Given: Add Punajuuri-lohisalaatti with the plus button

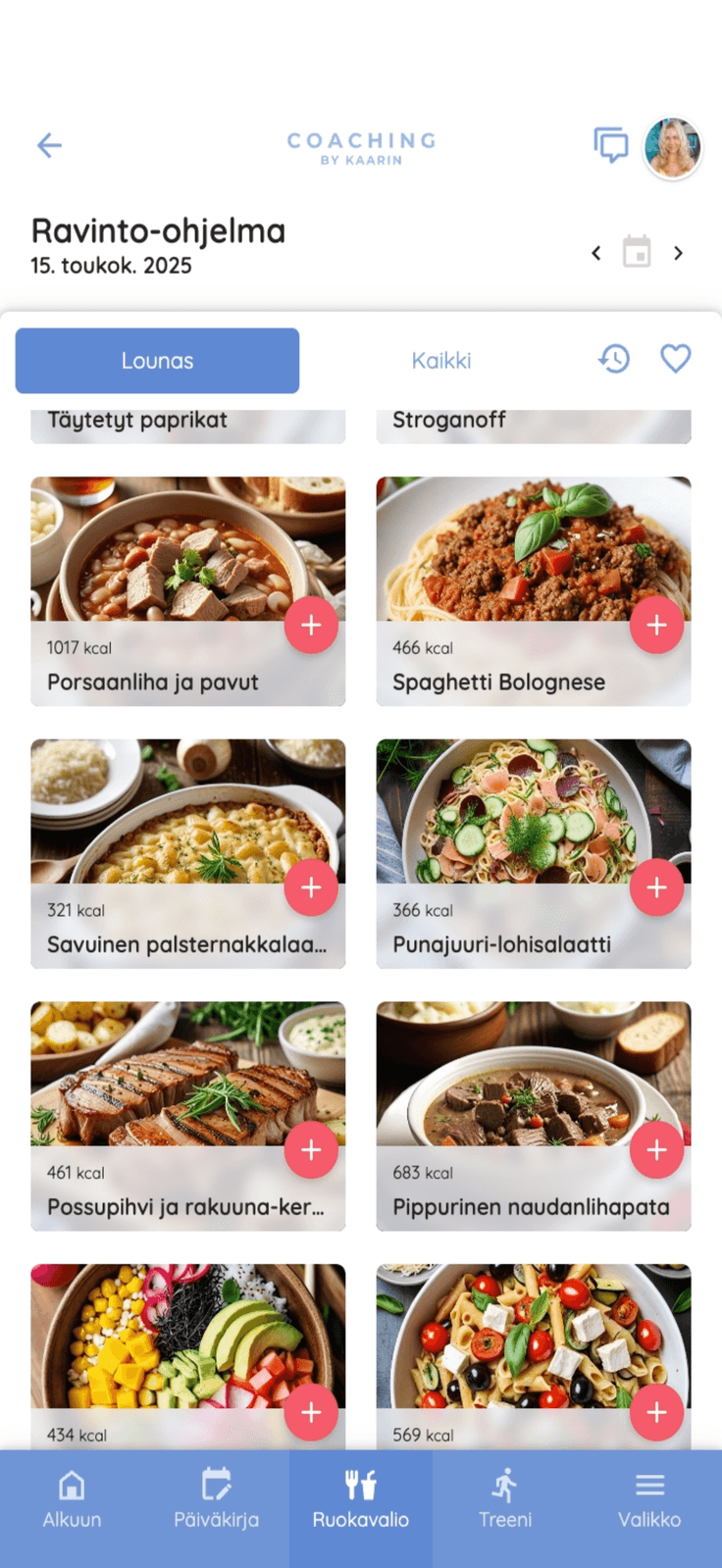Looking at the screenshot, I should [656, 887].
